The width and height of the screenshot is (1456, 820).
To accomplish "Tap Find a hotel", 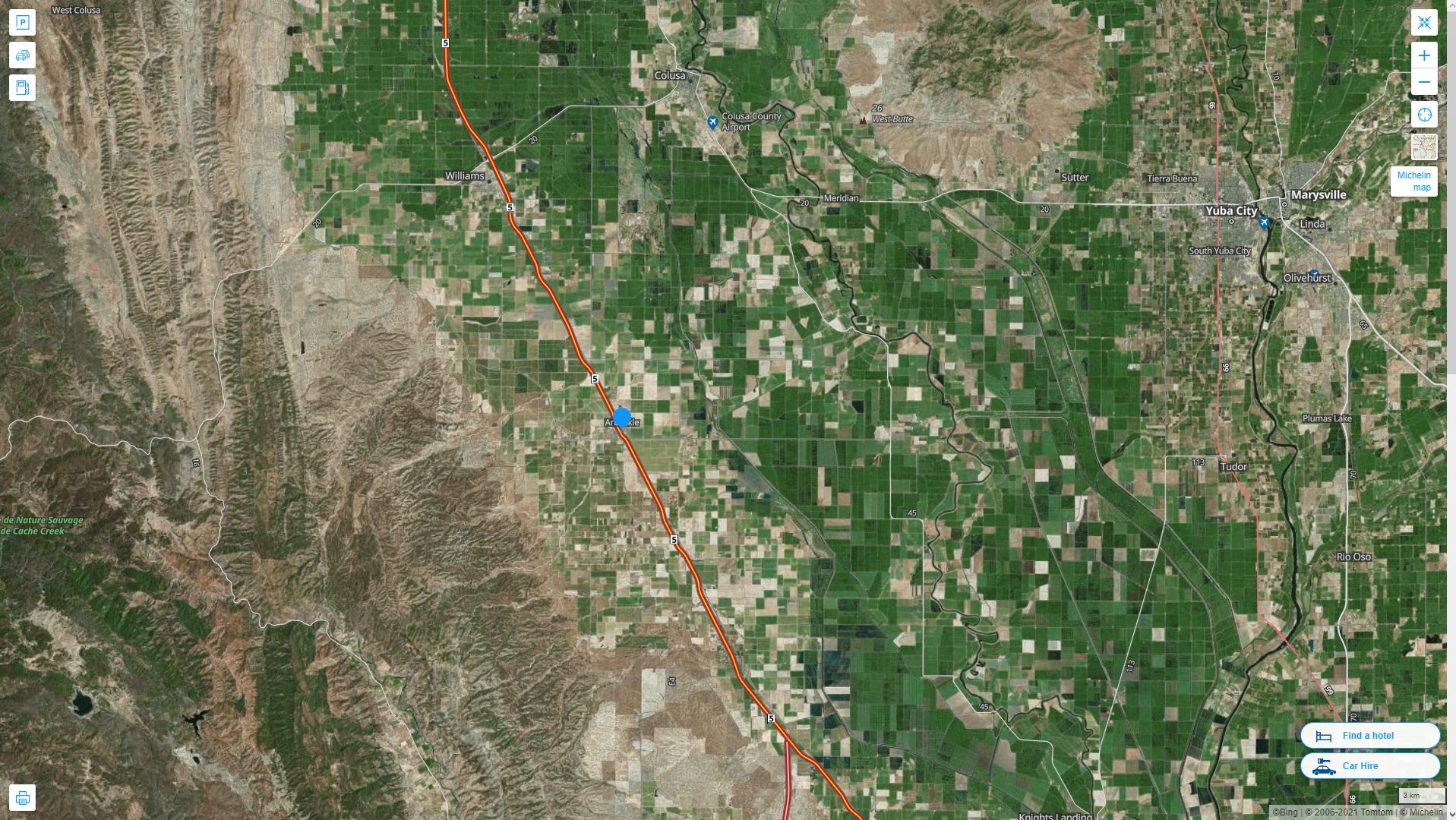I will click(x=1369, y=736).
